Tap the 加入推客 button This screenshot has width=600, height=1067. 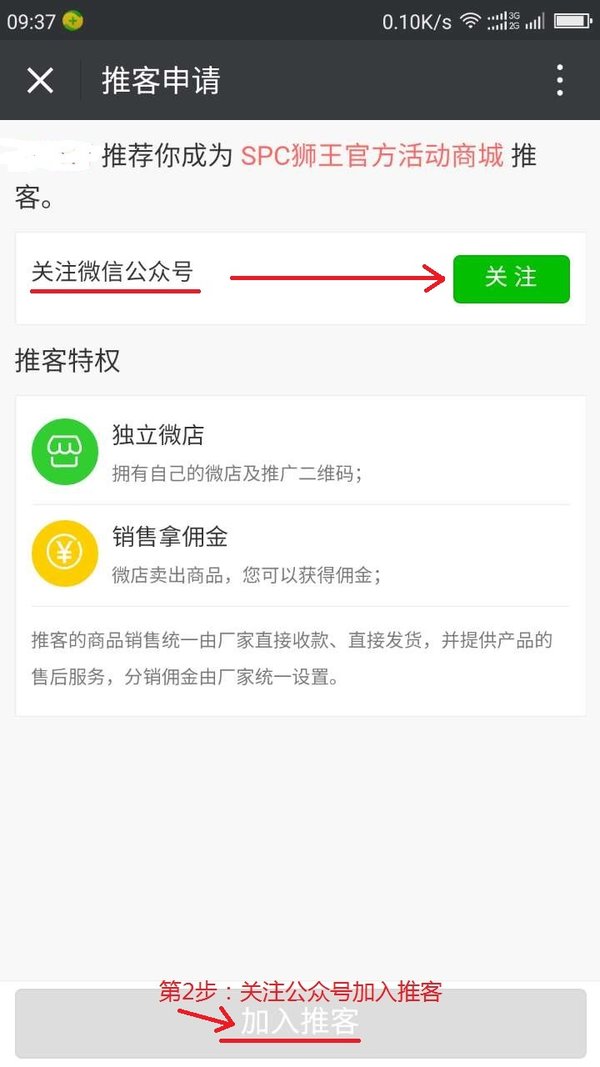[x=300, y=1023]
